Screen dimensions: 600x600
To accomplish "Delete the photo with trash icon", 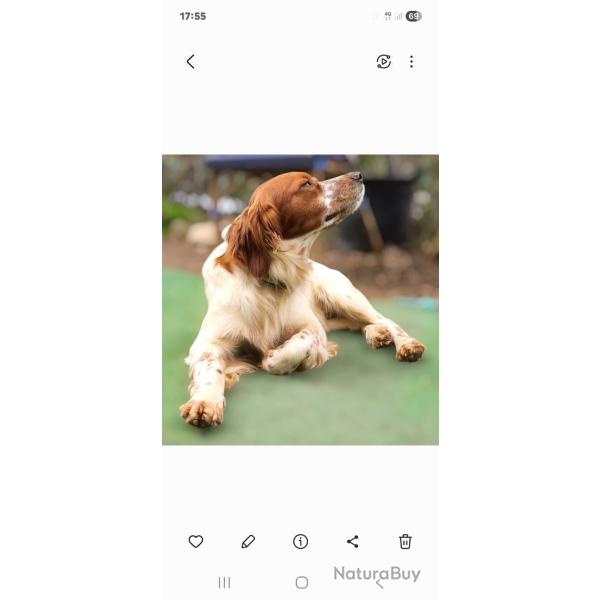I will click(405, 541).
